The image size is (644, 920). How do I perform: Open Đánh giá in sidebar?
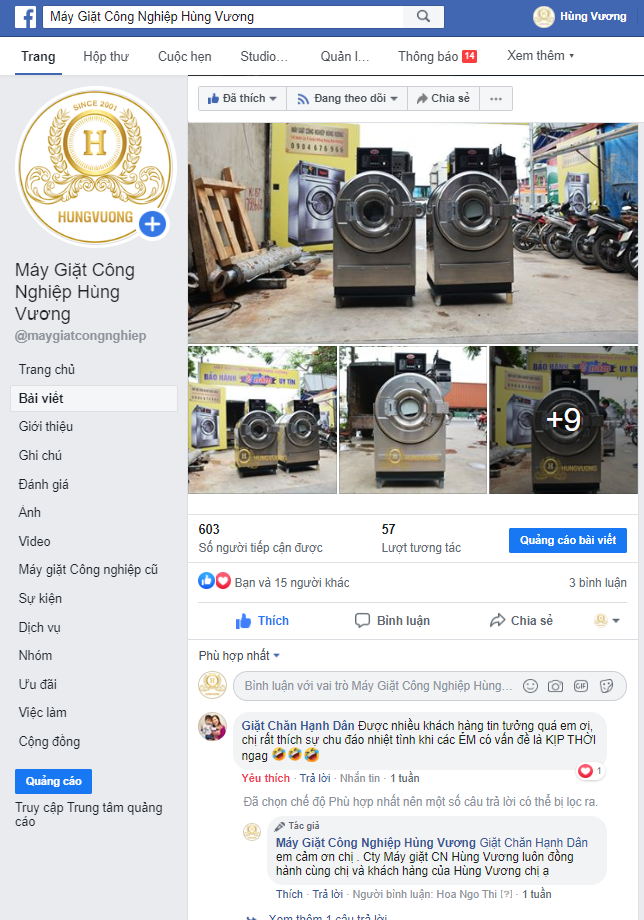point(44,484)
